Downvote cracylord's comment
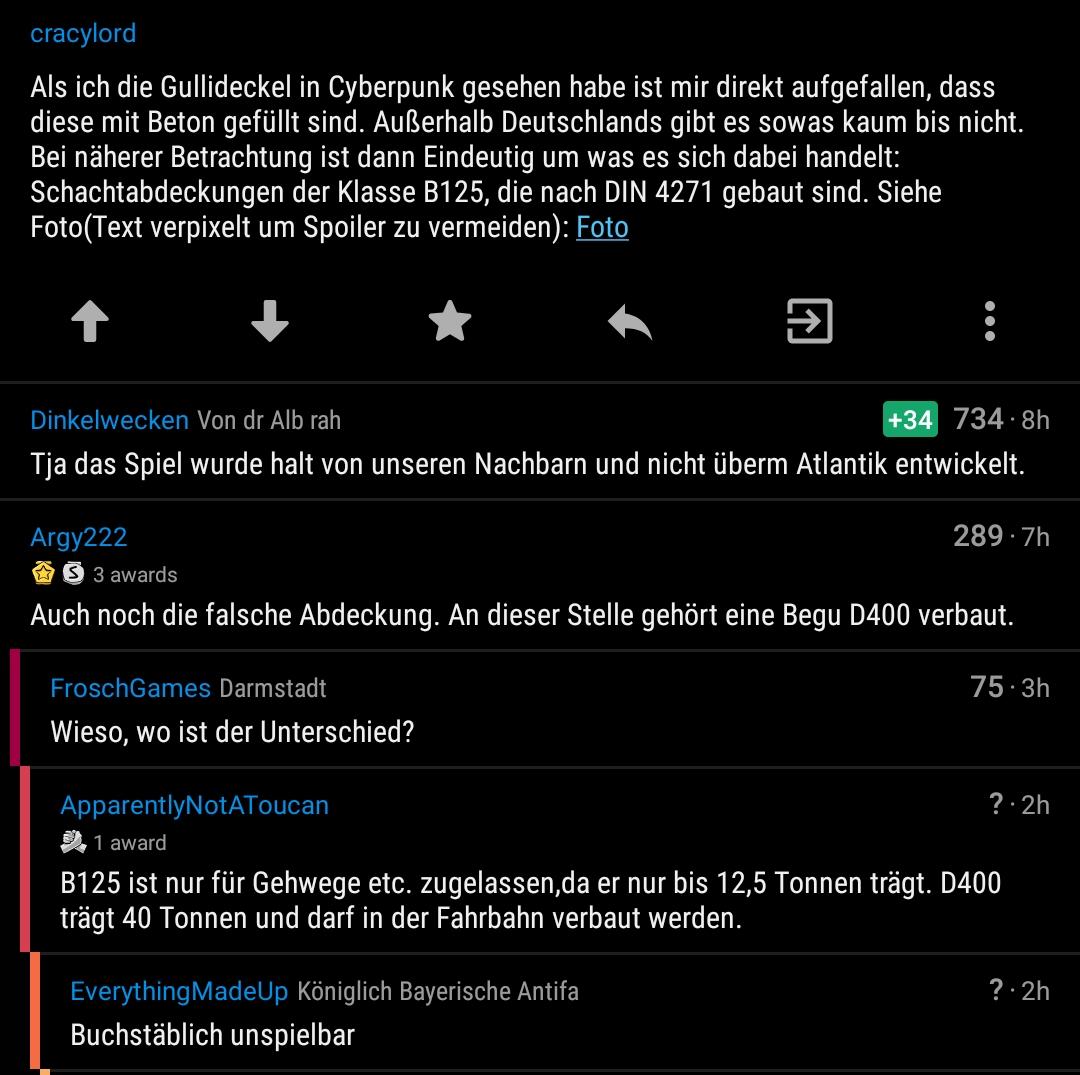 270,322
